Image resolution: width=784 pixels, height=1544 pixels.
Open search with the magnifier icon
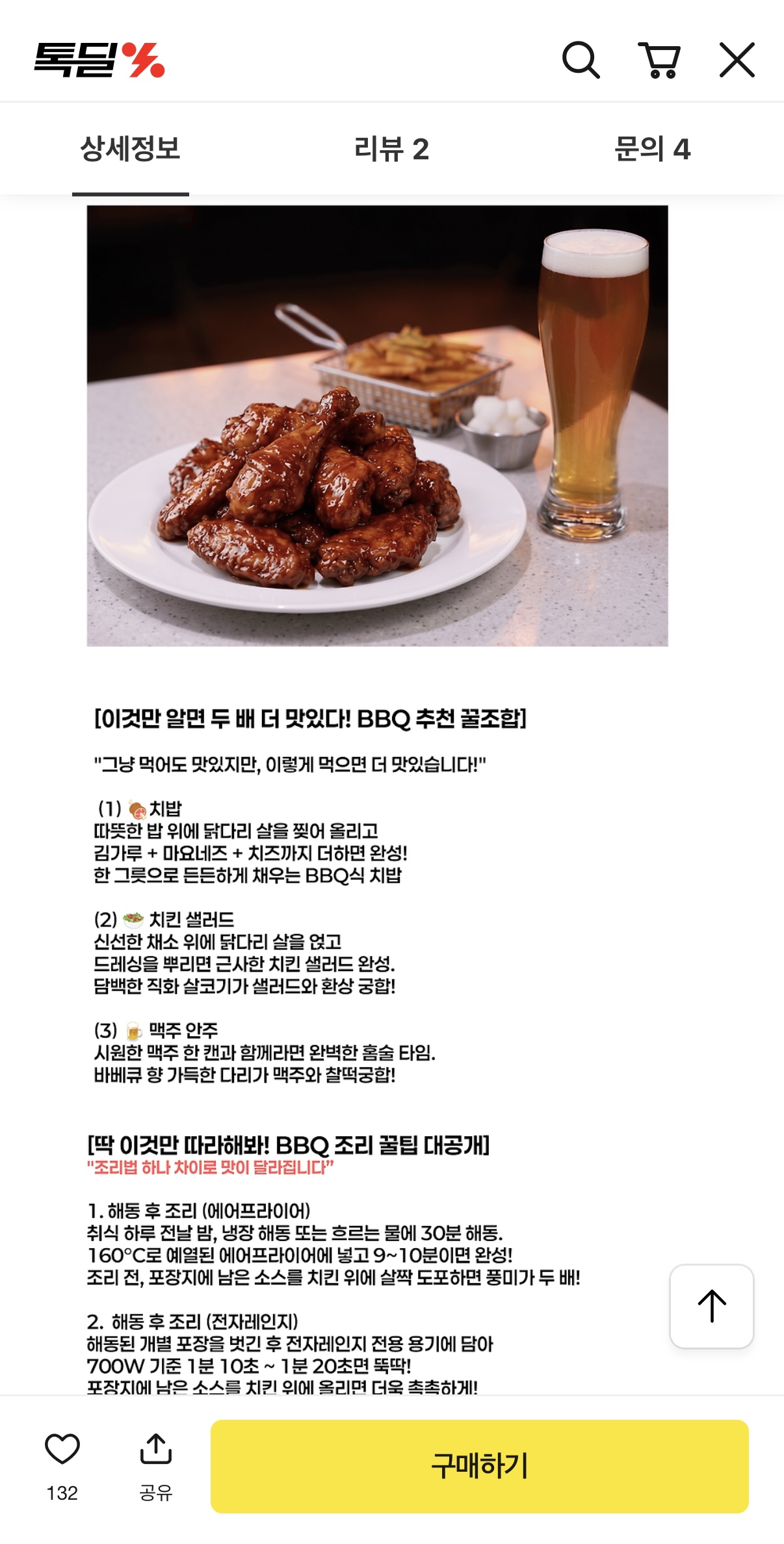tap(581, 60)
